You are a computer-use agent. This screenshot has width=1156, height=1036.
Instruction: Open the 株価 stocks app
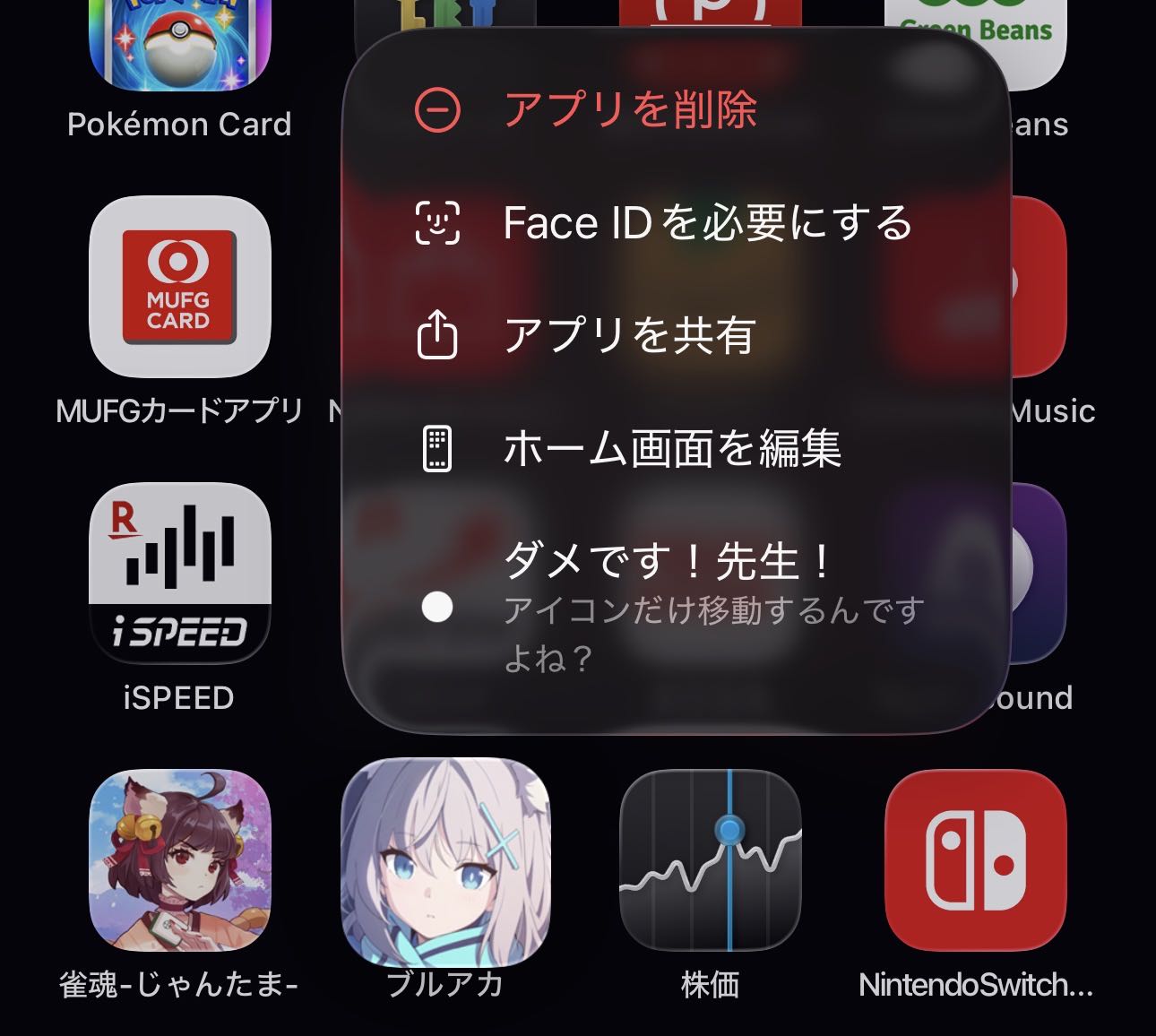coord(711,860)
